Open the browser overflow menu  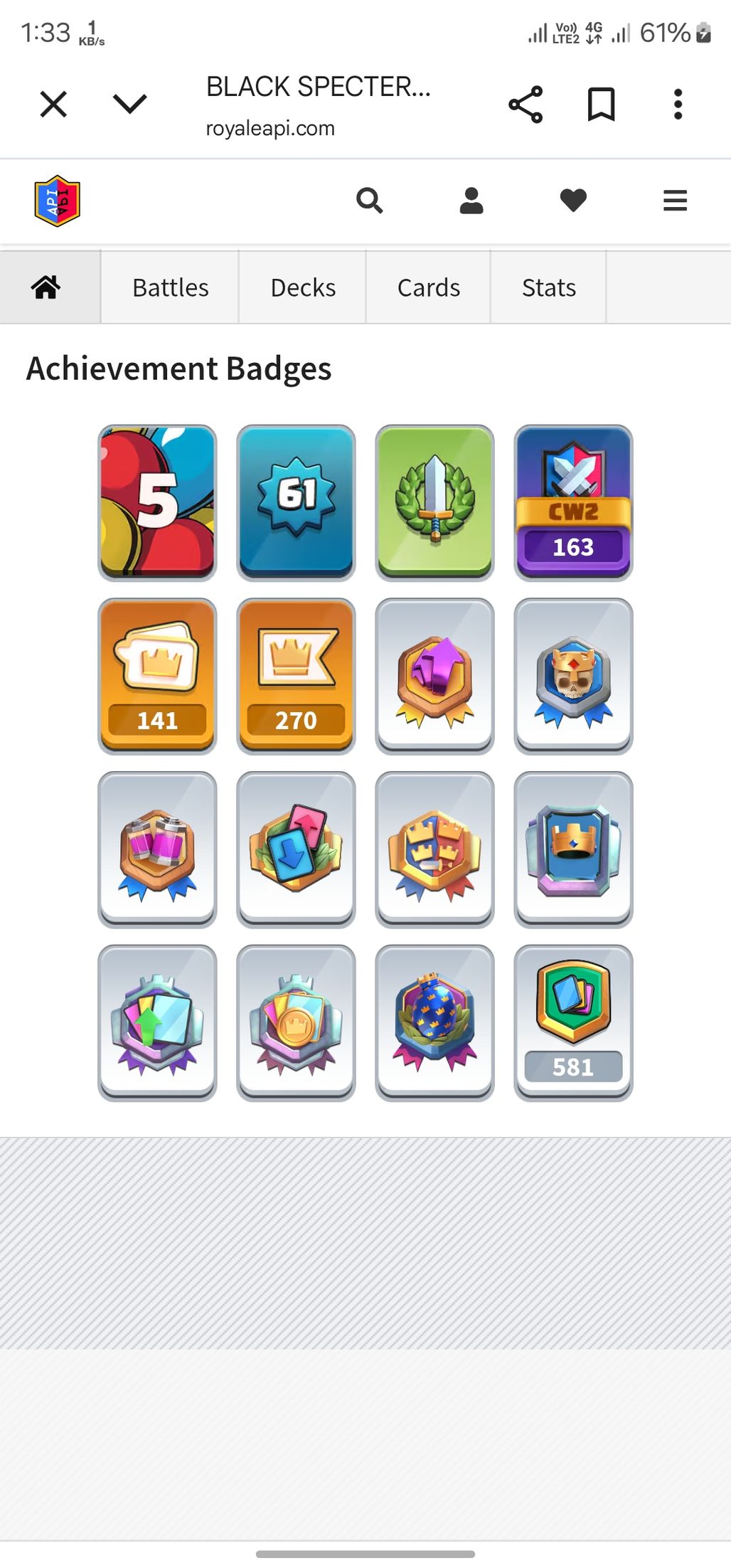coord(678,105)
